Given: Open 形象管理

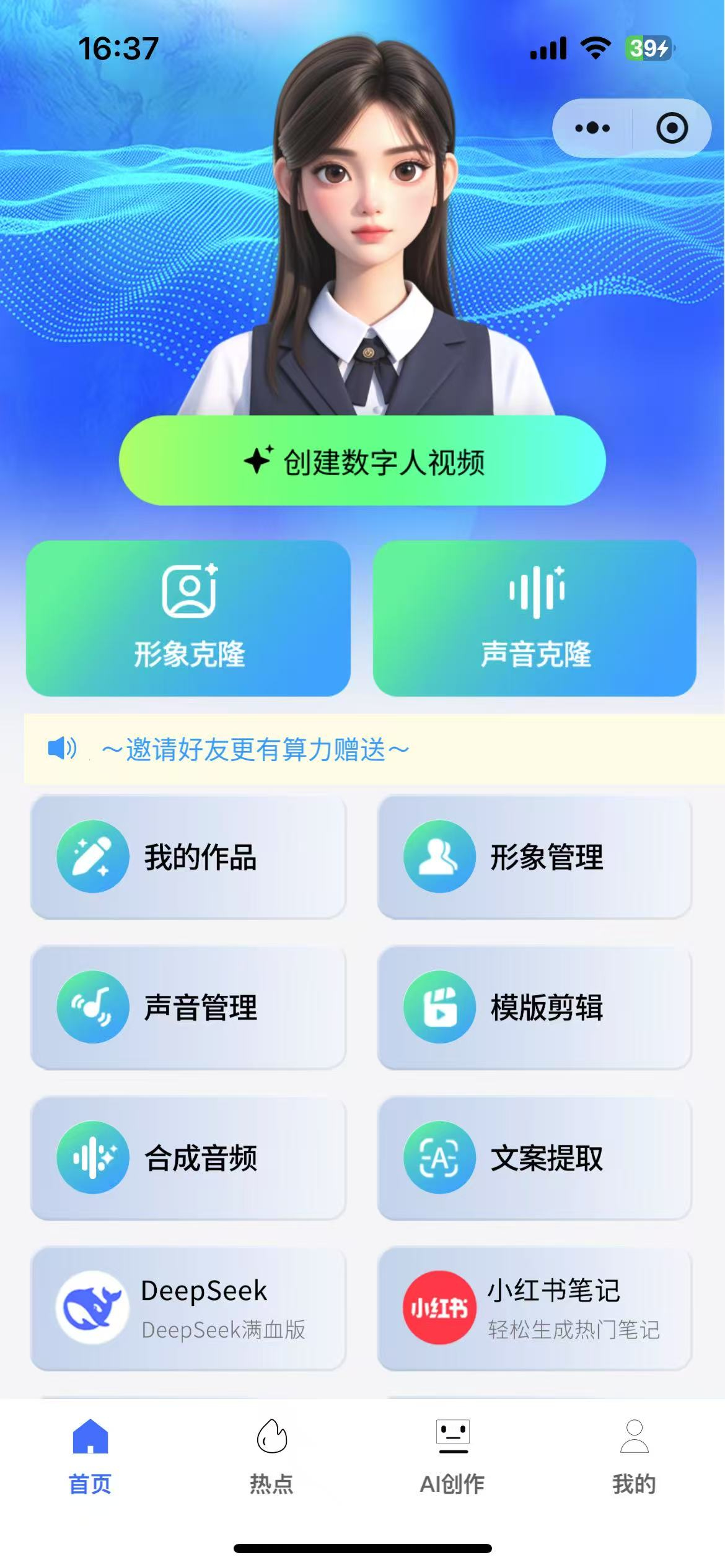Looking at the screenshot, I should coord(534,856).
